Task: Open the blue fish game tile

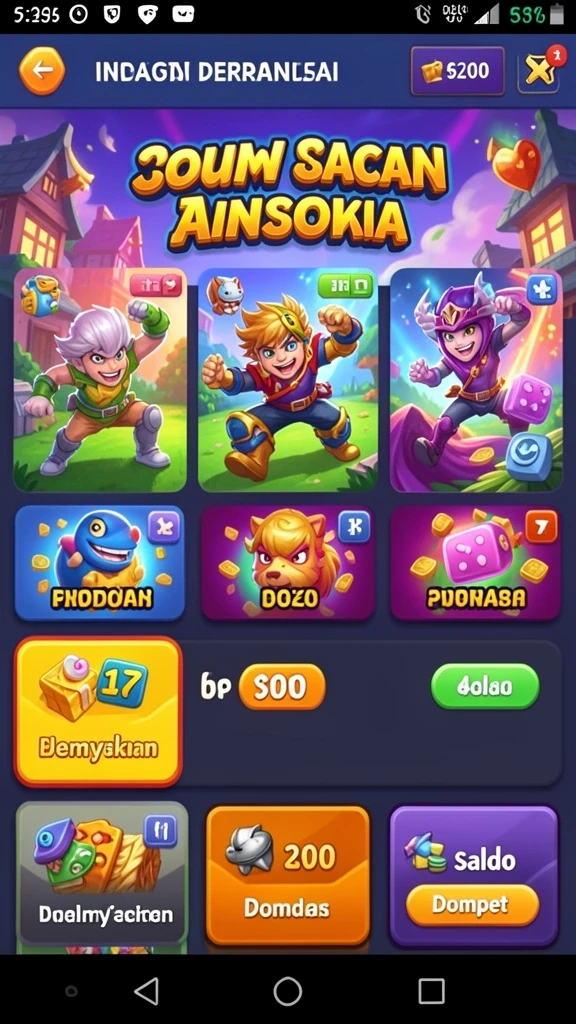Action: 100,562
